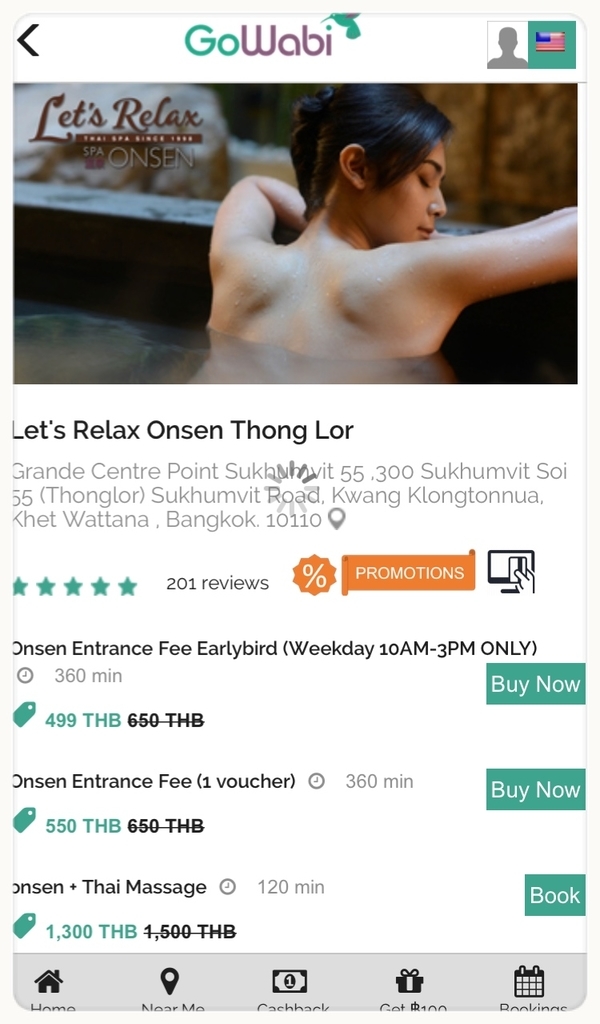Open the Get ฿100 gift tab

[410, 986]
